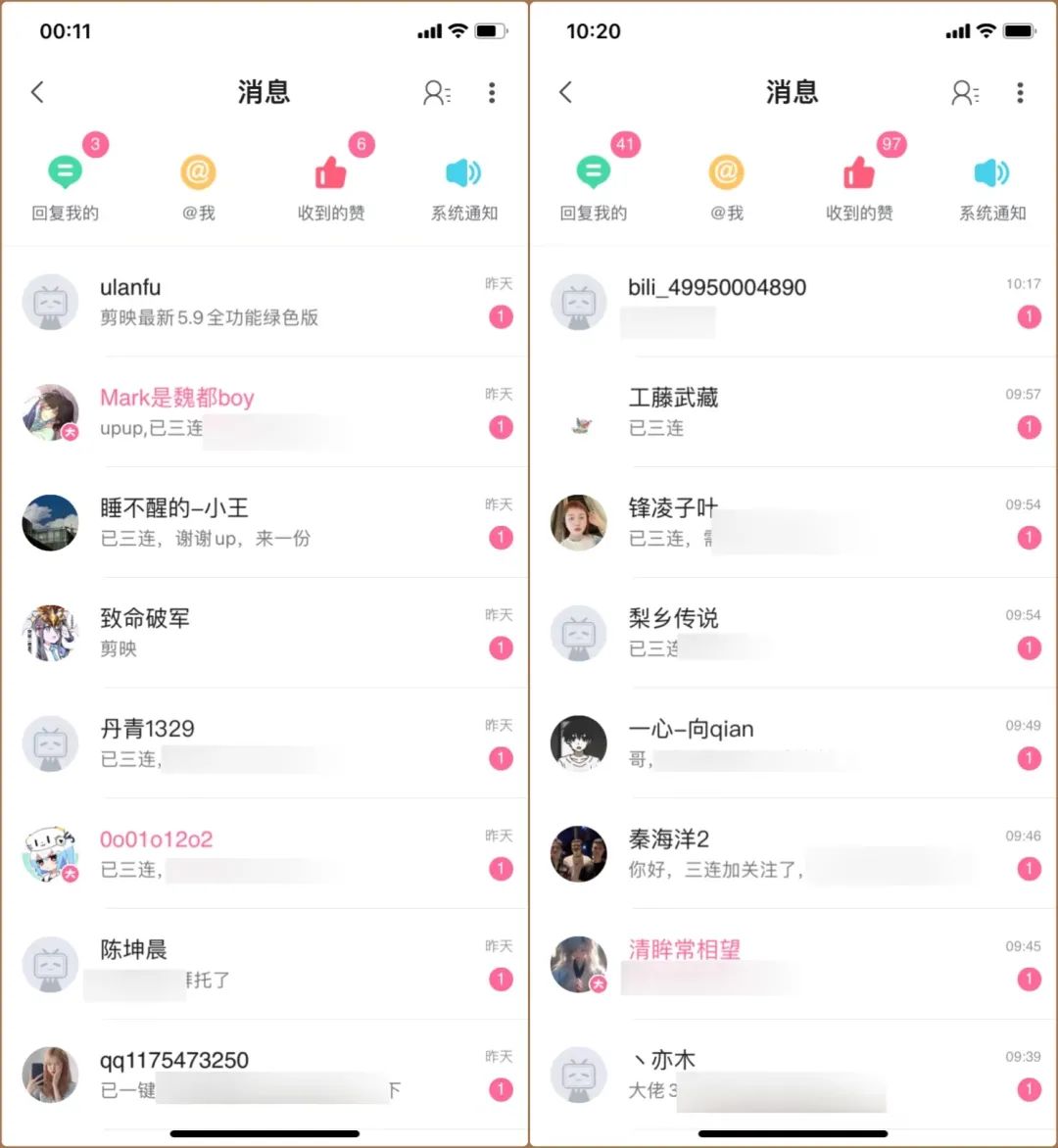Open the add contact person icon

[x=435, y=92]
